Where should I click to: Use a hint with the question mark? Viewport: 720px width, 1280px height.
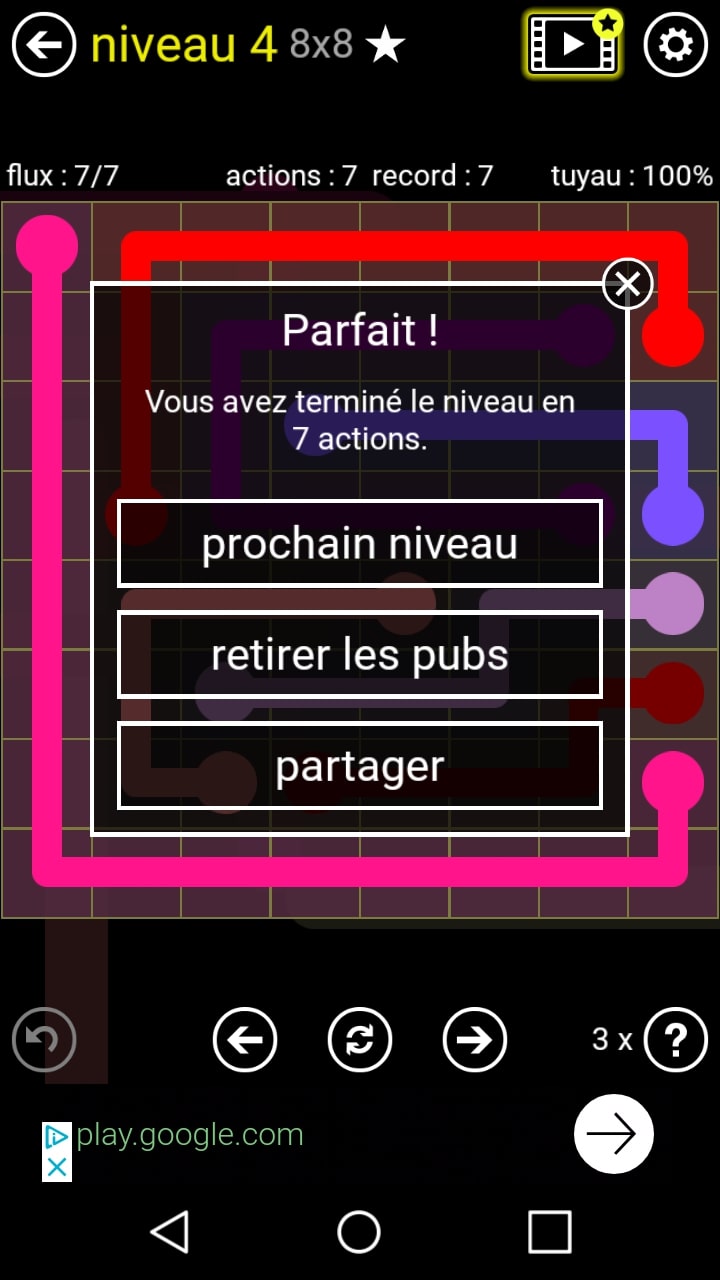pos(675,1040)
